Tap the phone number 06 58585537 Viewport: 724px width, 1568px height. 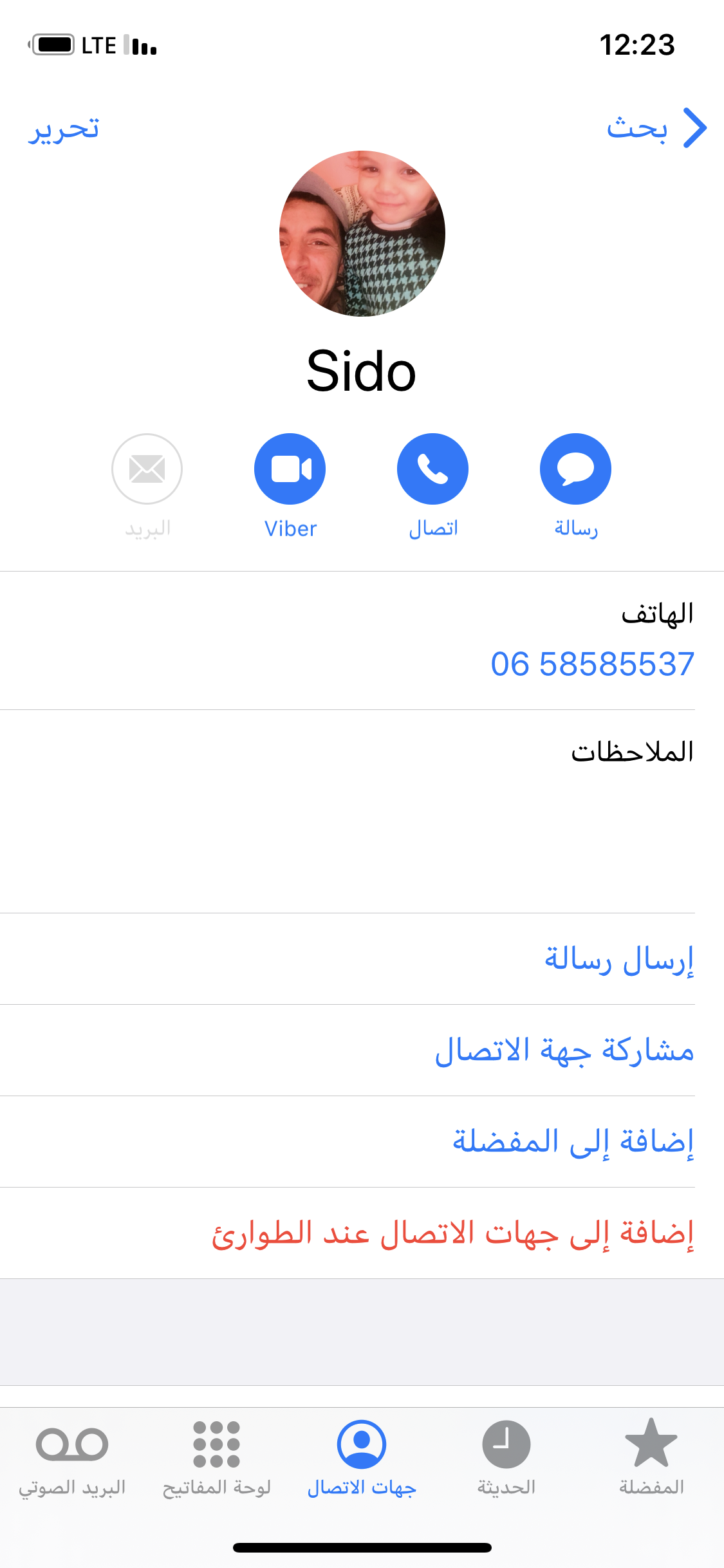pos(592,664)
